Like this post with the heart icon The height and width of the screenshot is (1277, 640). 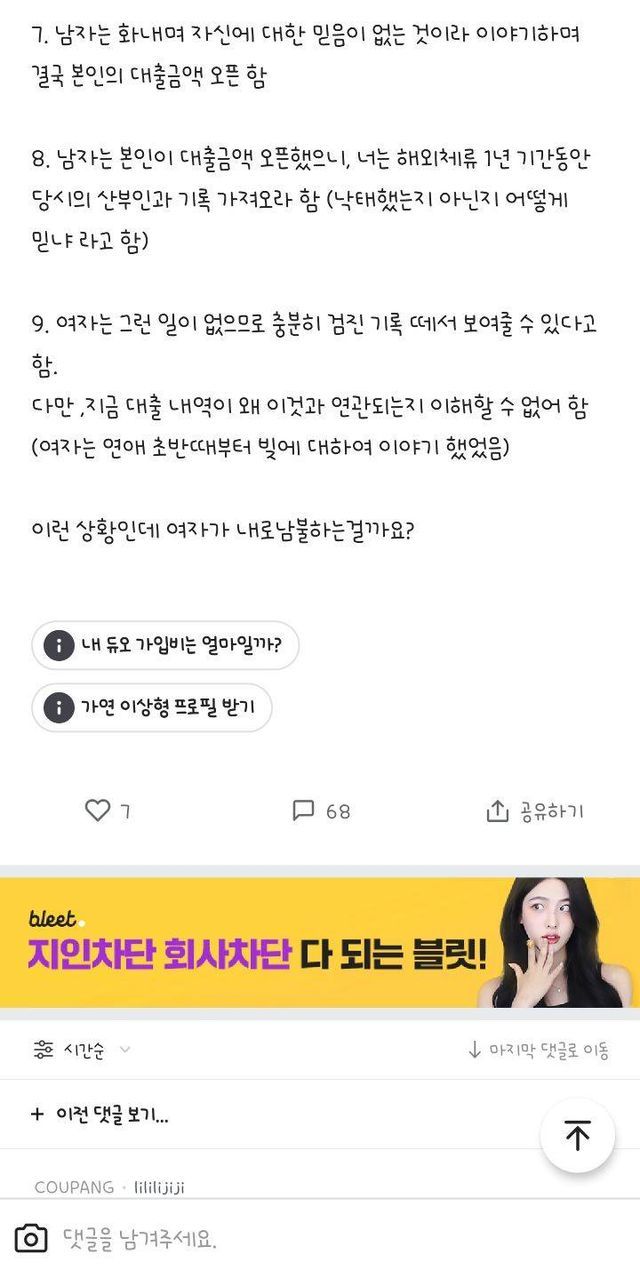(97, 811)
